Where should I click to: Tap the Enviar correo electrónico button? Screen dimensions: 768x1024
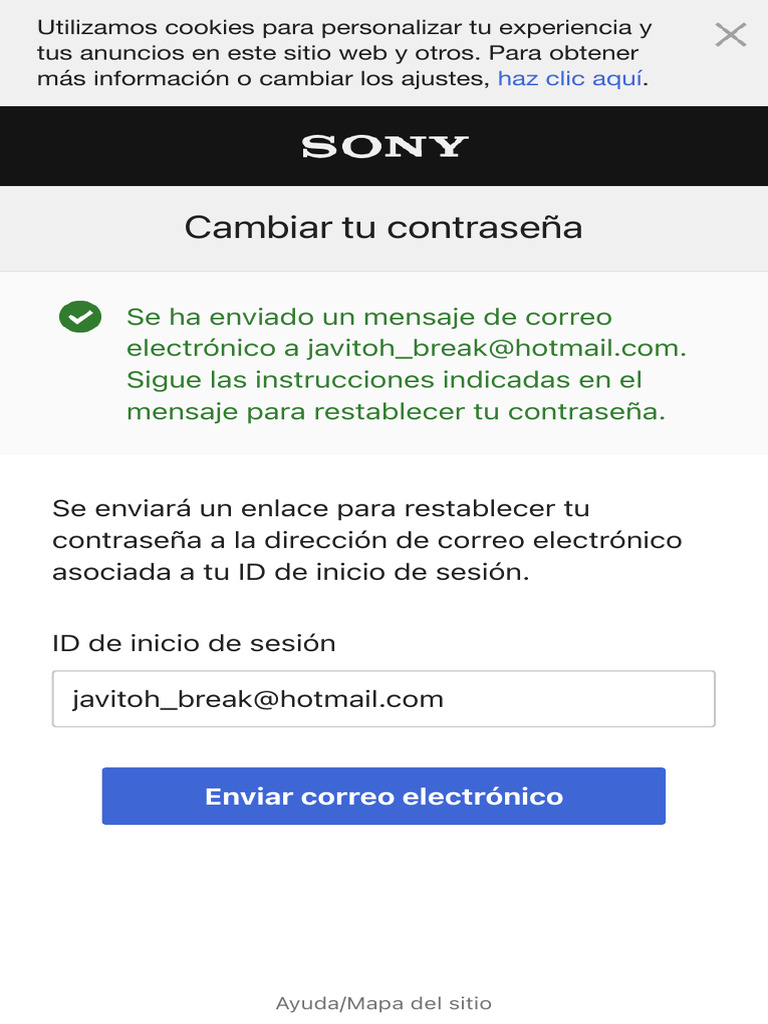pyautogui.click(x=383, y=796)
